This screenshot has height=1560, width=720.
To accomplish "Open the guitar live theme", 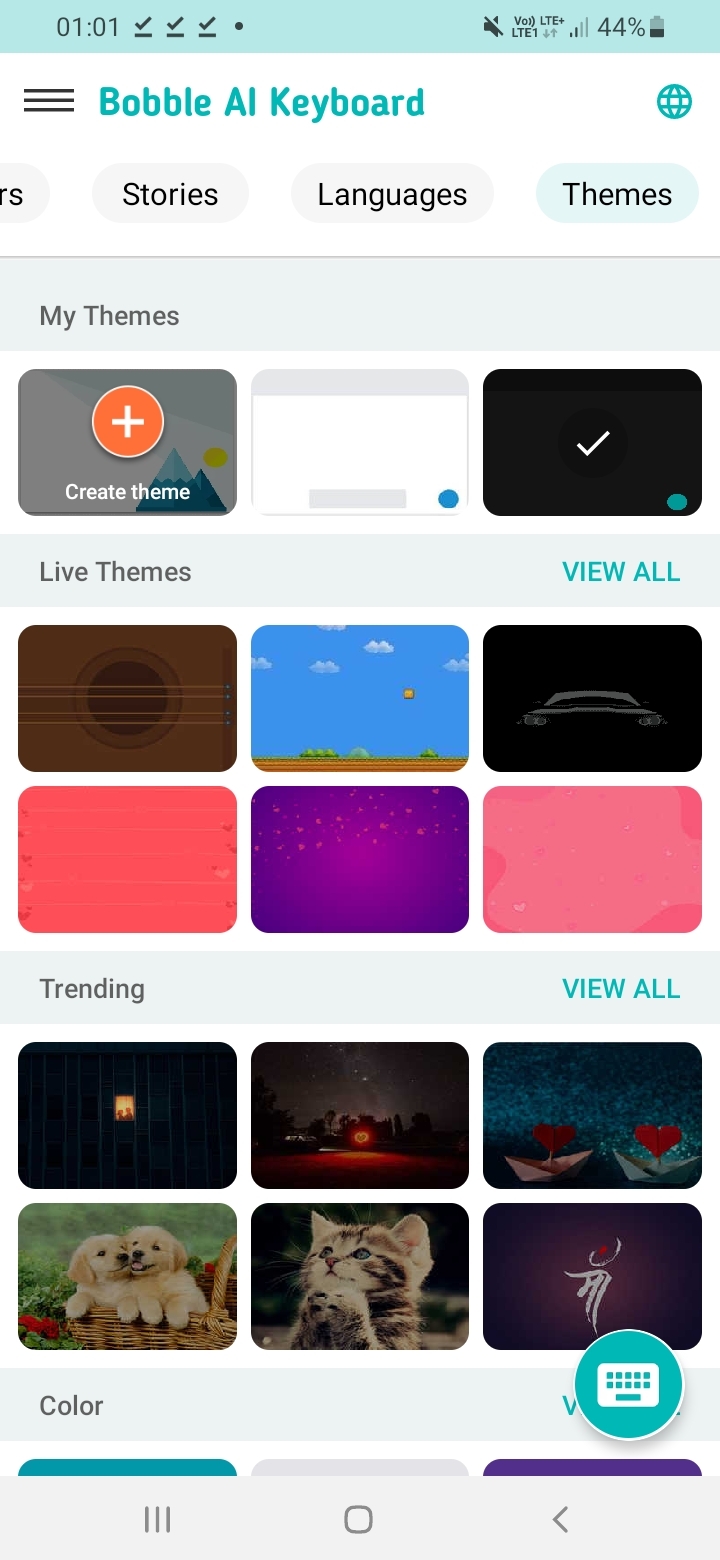I will [128, 698].
